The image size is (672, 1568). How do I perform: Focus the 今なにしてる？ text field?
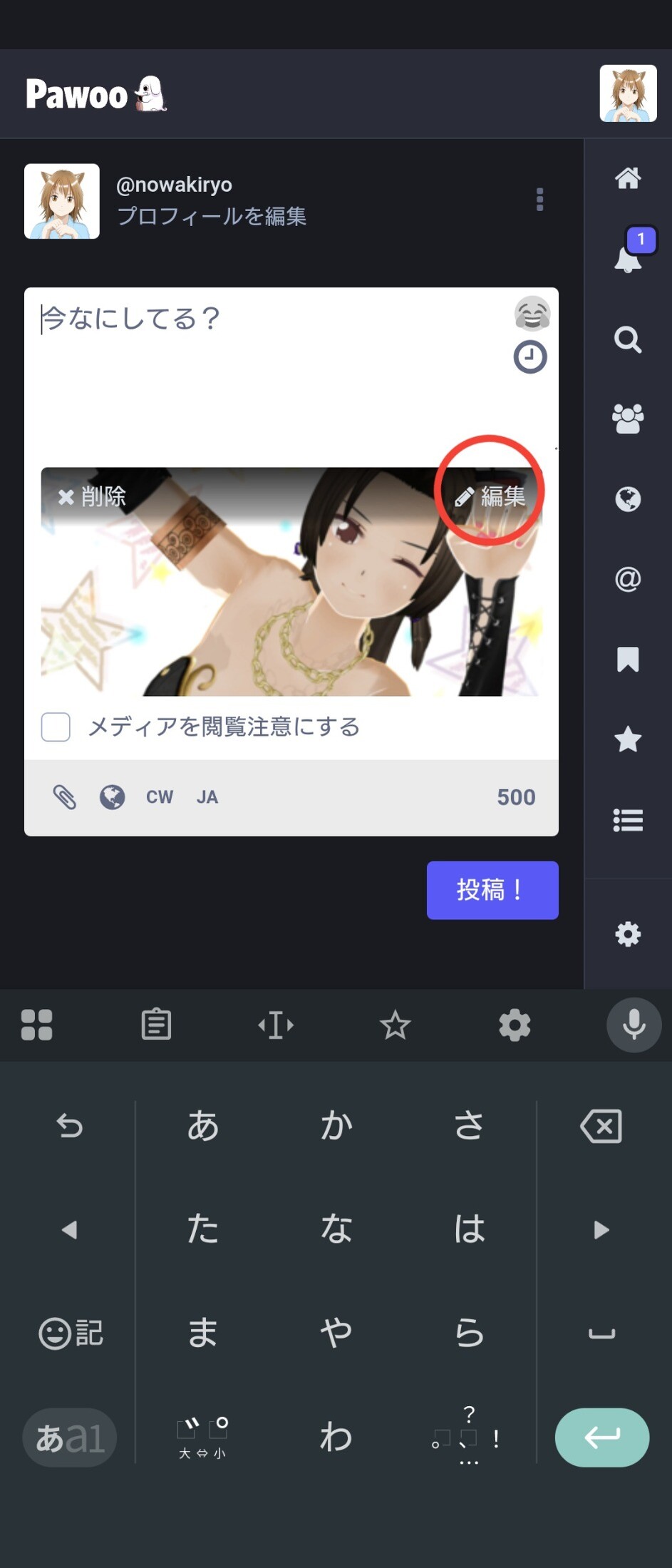point(271,371)
